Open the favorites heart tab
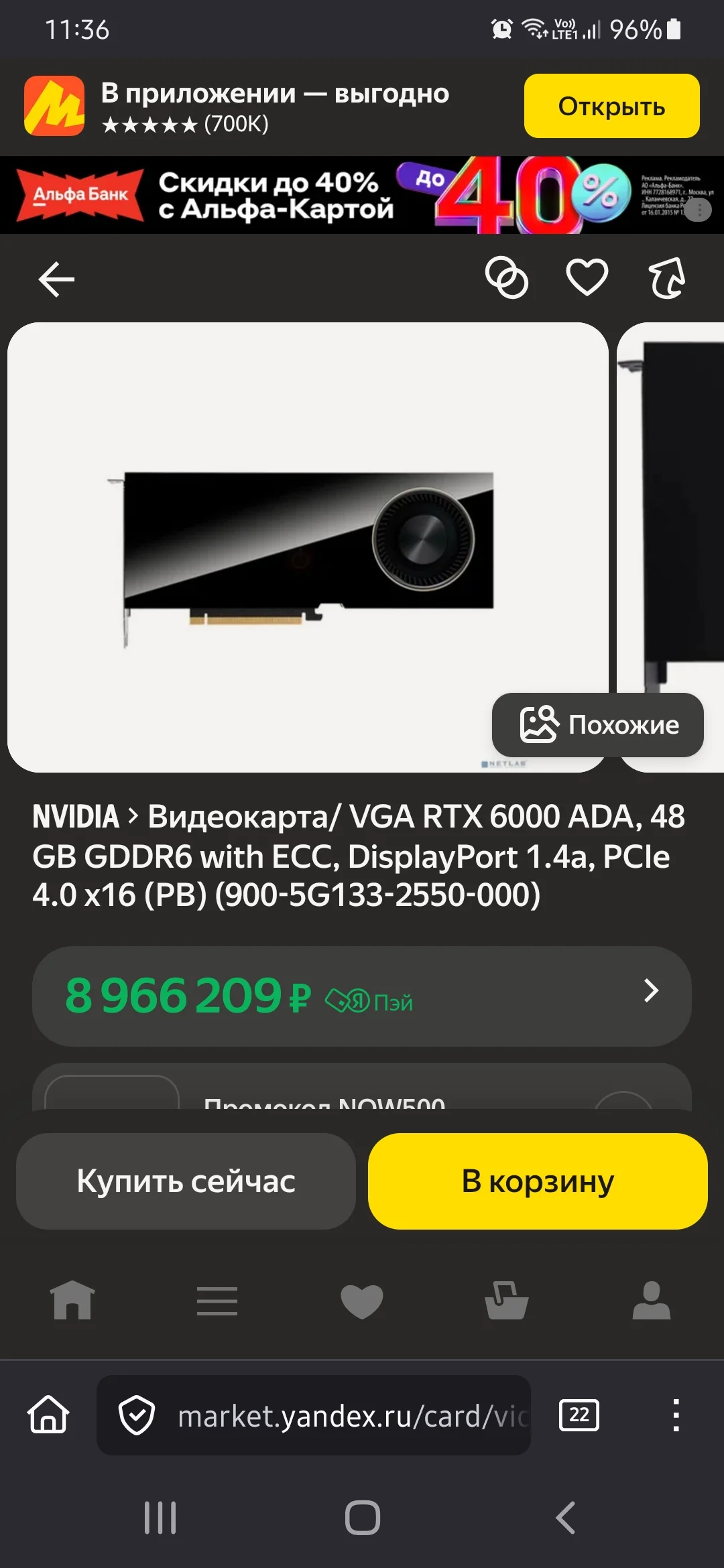The height and width of the screenshot is (1568, 724). 362,1301
